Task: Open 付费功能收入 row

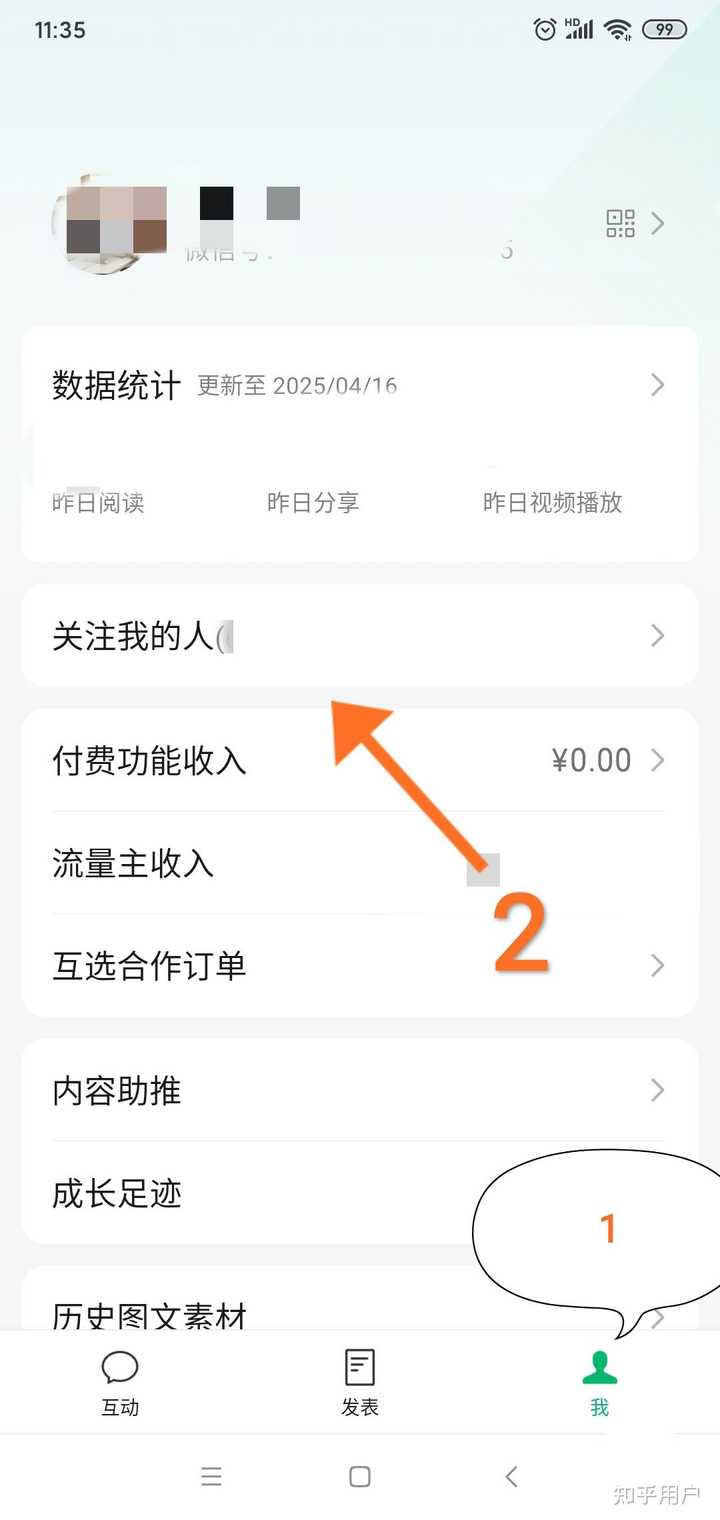Action: (360, 761)
